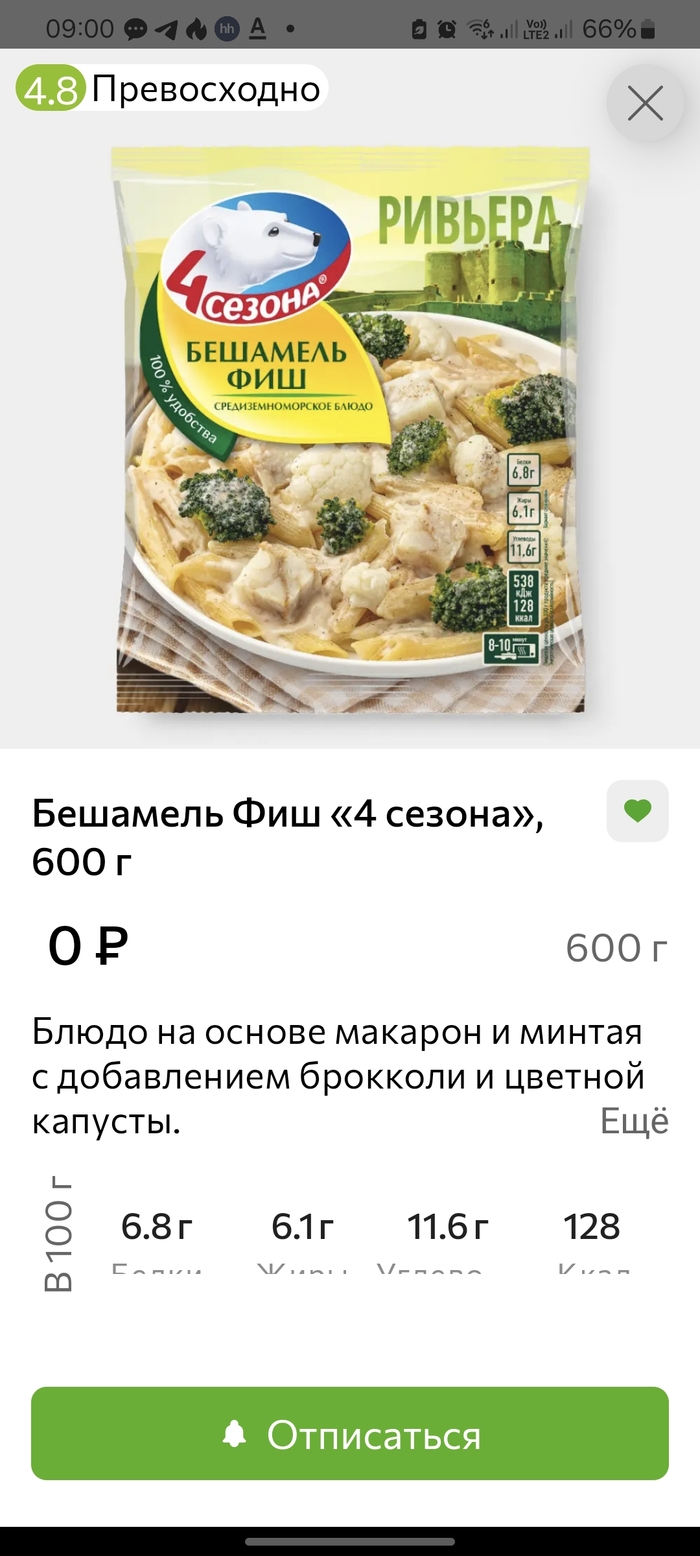This screenshot has width=700, height=1556.
Task: Open the 4.8 Превосходно rating badge
Action: (x=171, y=90)
